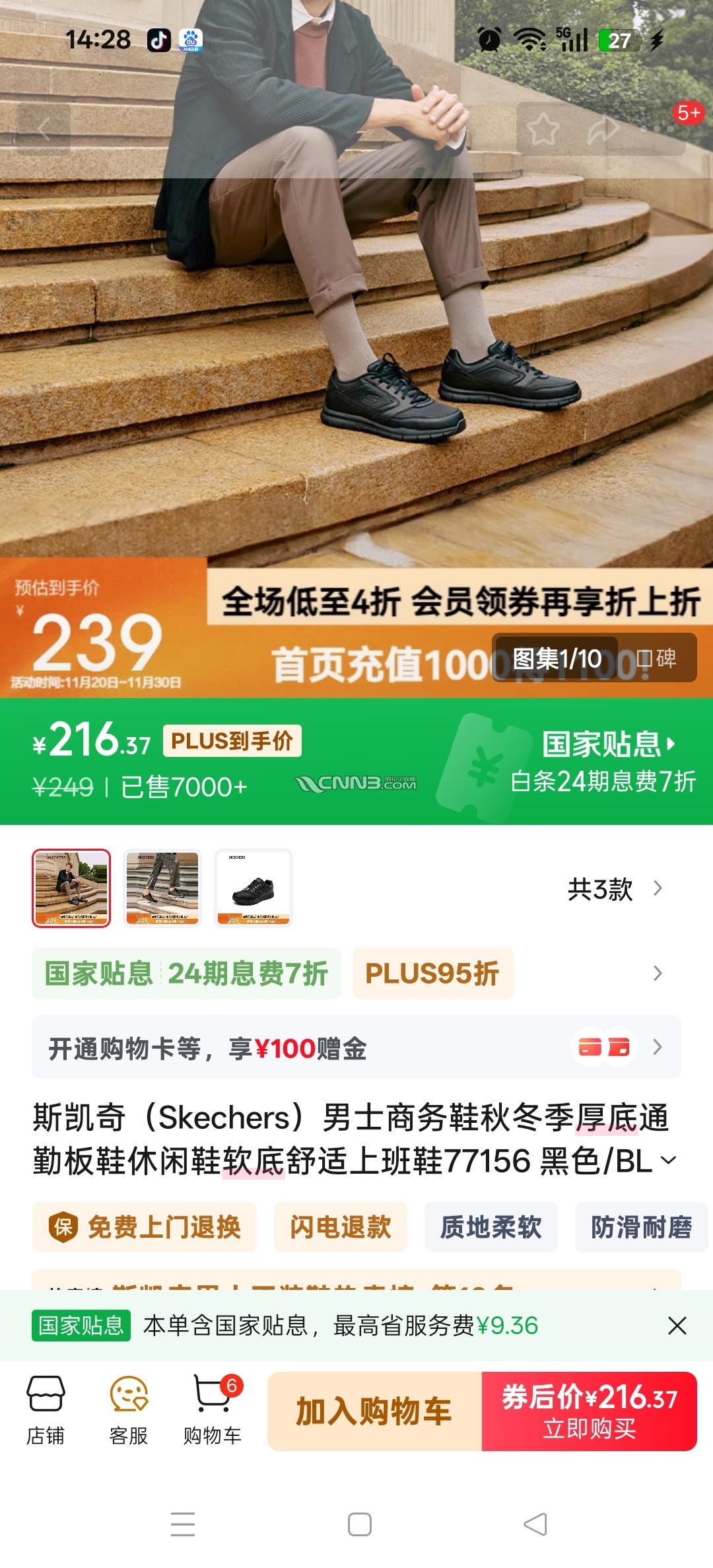The width and height of the screenshot is (713, 1568).
Task: Open 国家贴息 白条24期 coupon banner
Action: point(602,761)
